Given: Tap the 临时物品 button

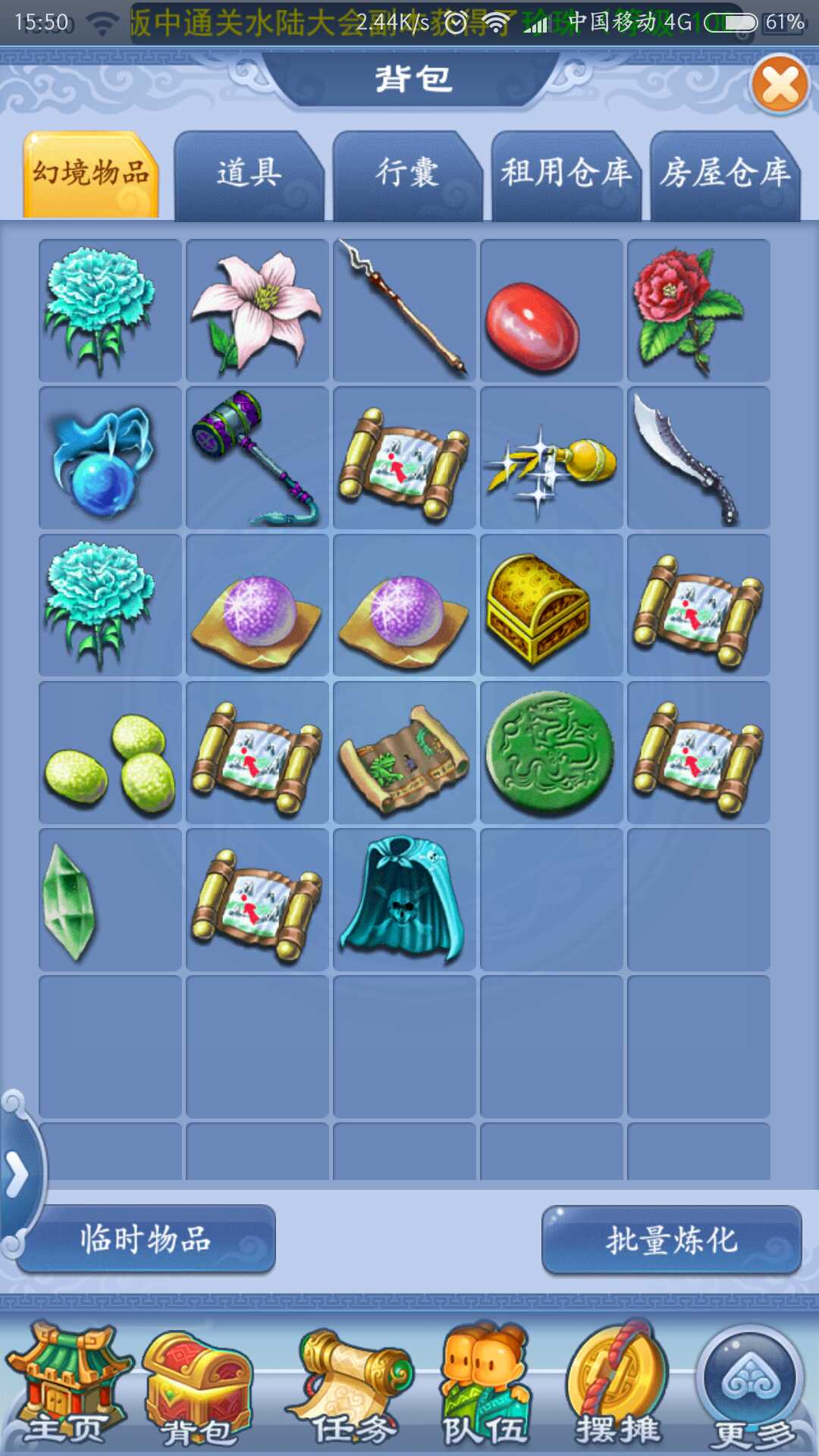Looking at the screenshot, I should (x=146, y=1239).
